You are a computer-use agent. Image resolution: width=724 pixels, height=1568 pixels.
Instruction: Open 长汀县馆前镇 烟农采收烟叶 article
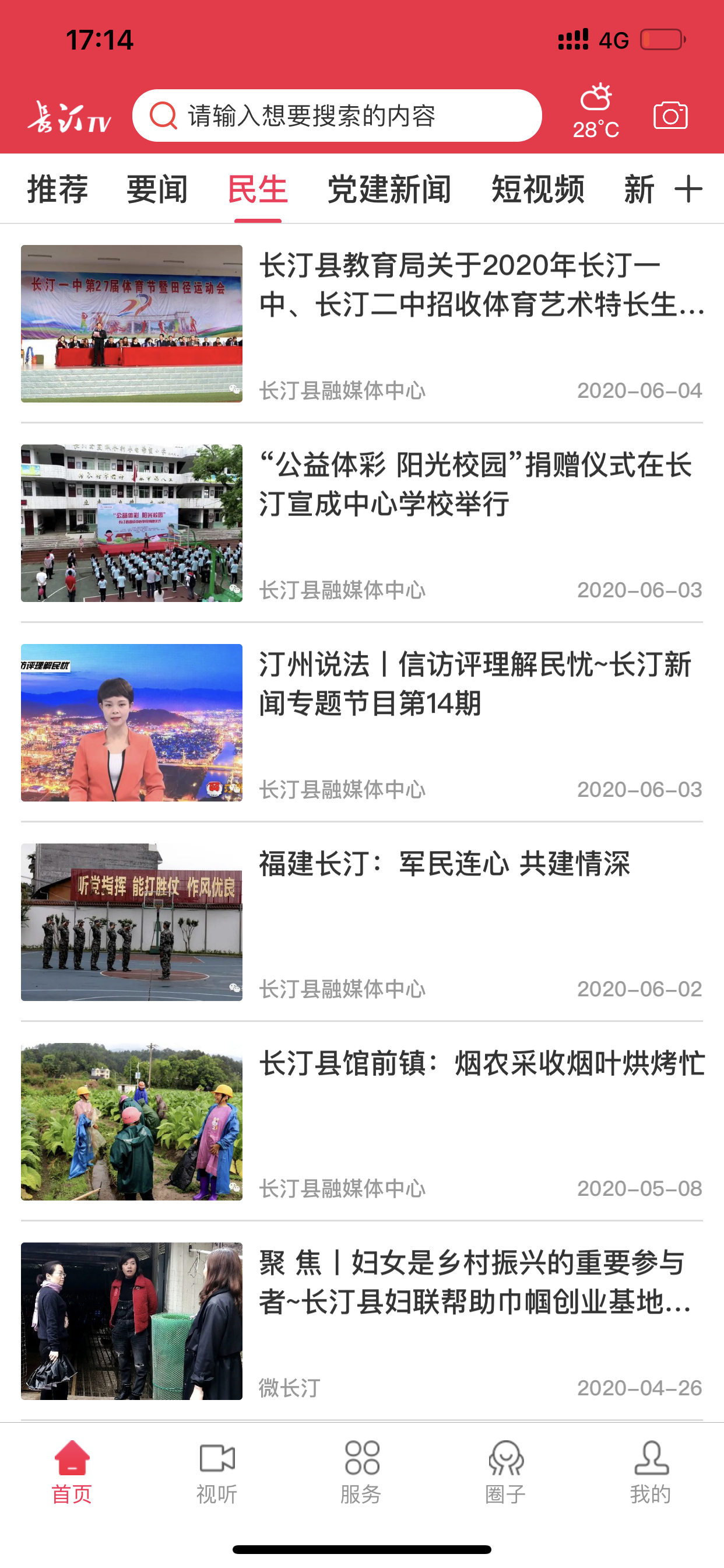(362, 1122)
